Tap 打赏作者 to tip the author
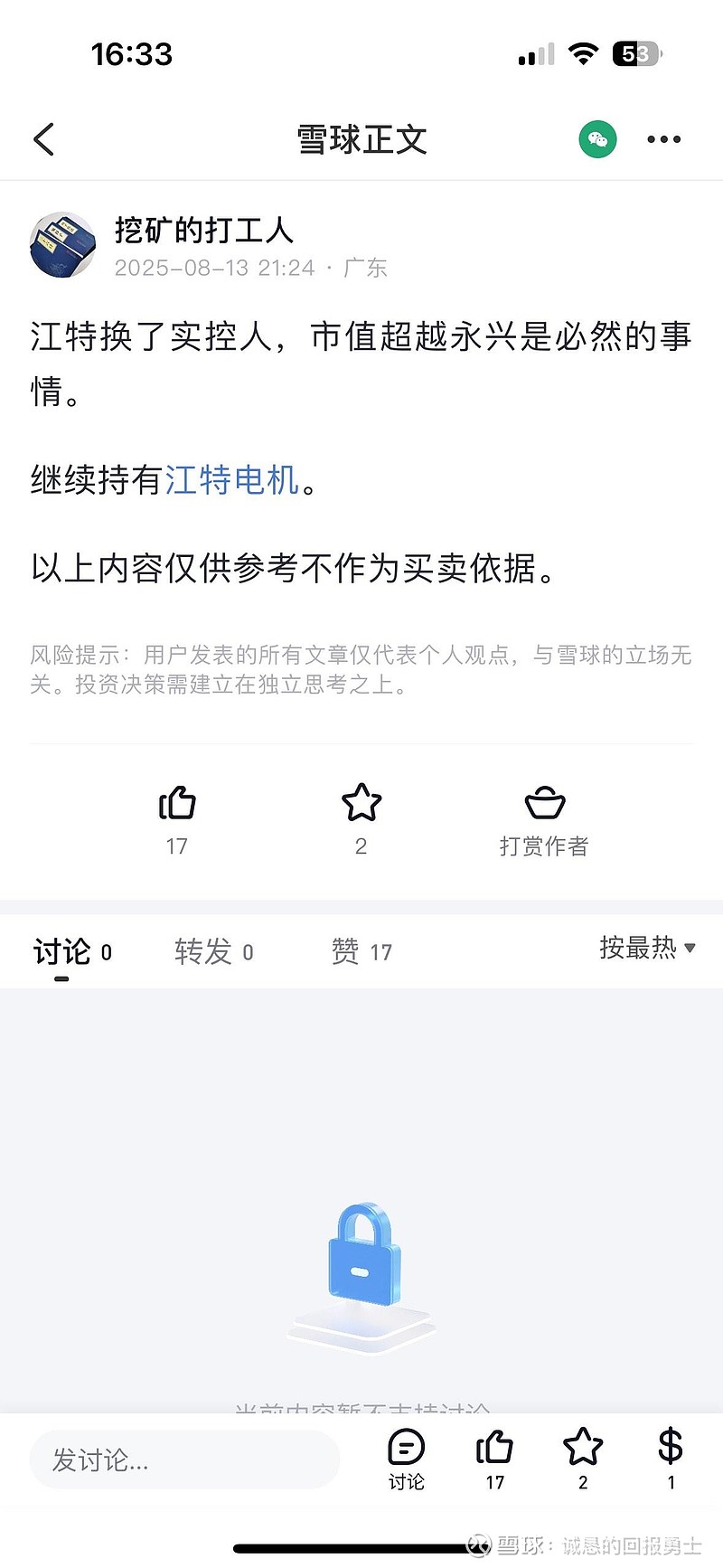 (544, 822)
